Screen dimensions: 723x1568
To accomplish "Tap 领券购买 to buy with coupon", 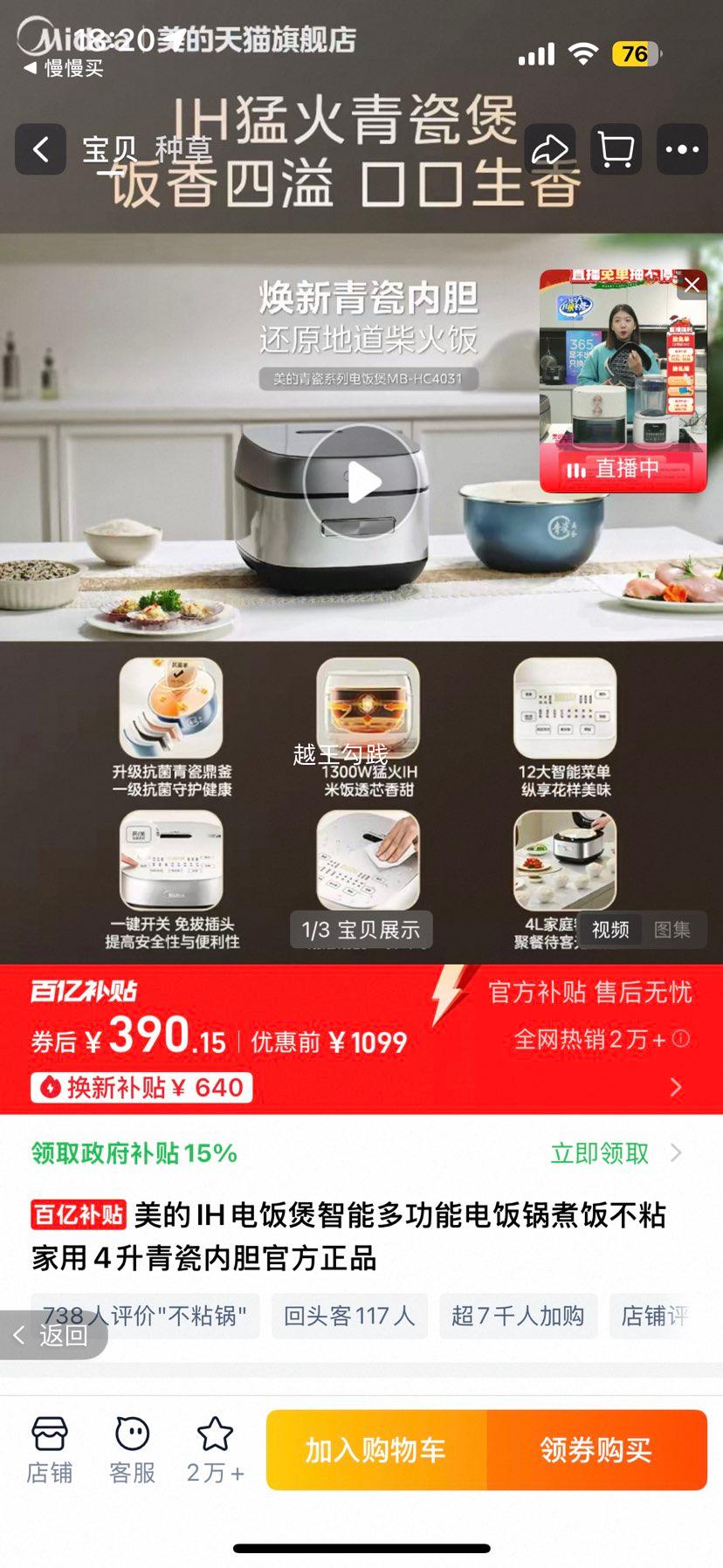I will 597,1449.
